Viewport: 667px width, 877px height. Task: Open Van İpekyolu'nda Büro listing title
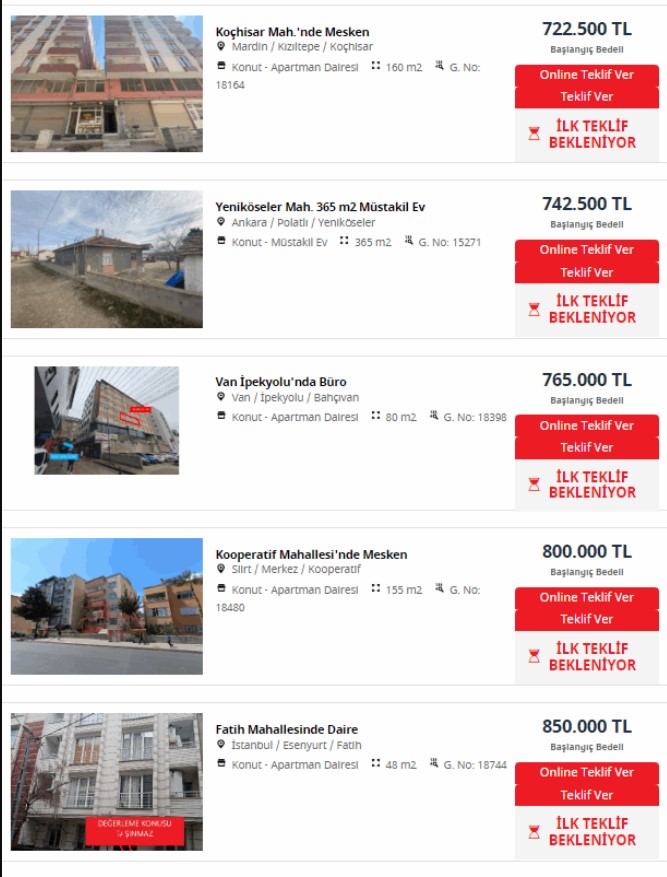281,382
